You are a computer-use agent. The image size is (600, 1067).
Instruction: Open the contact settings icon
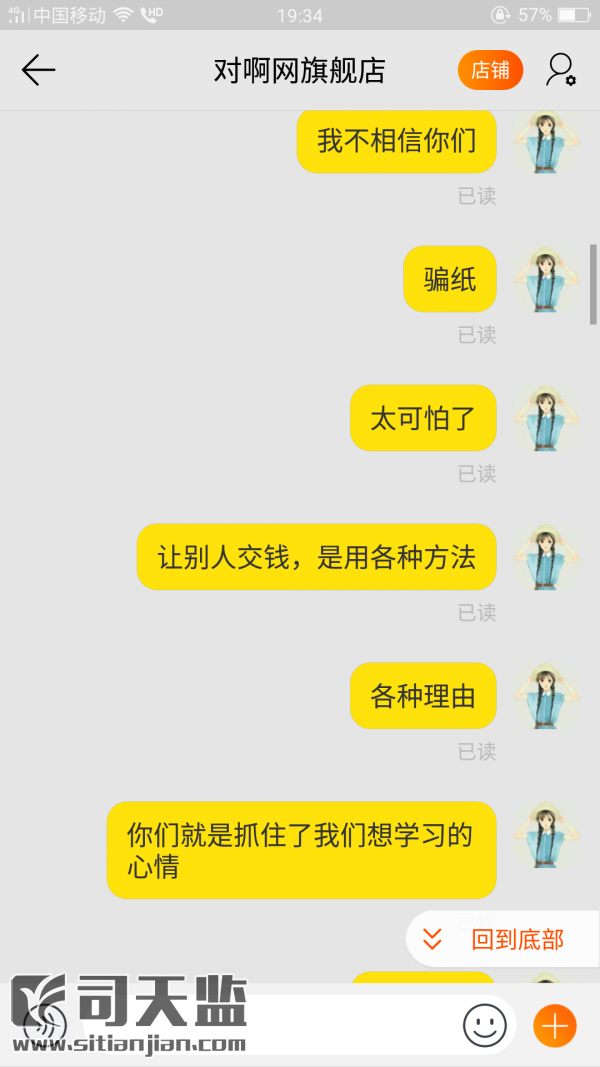pos(560,70)
